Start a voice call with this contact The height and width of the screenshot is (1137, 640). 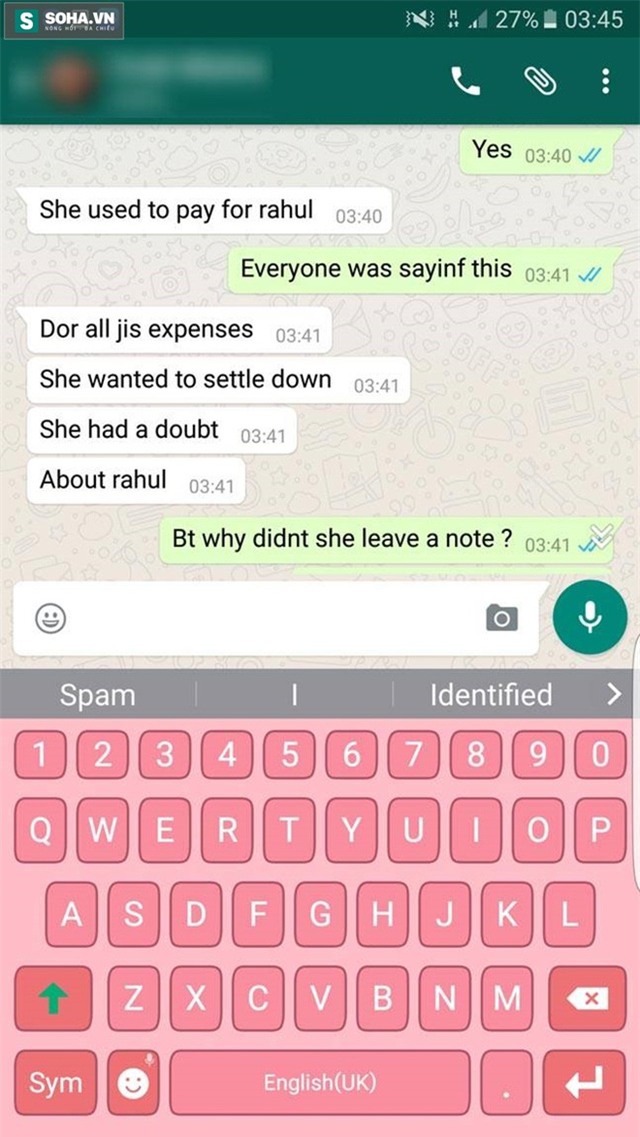coord(466,81)
